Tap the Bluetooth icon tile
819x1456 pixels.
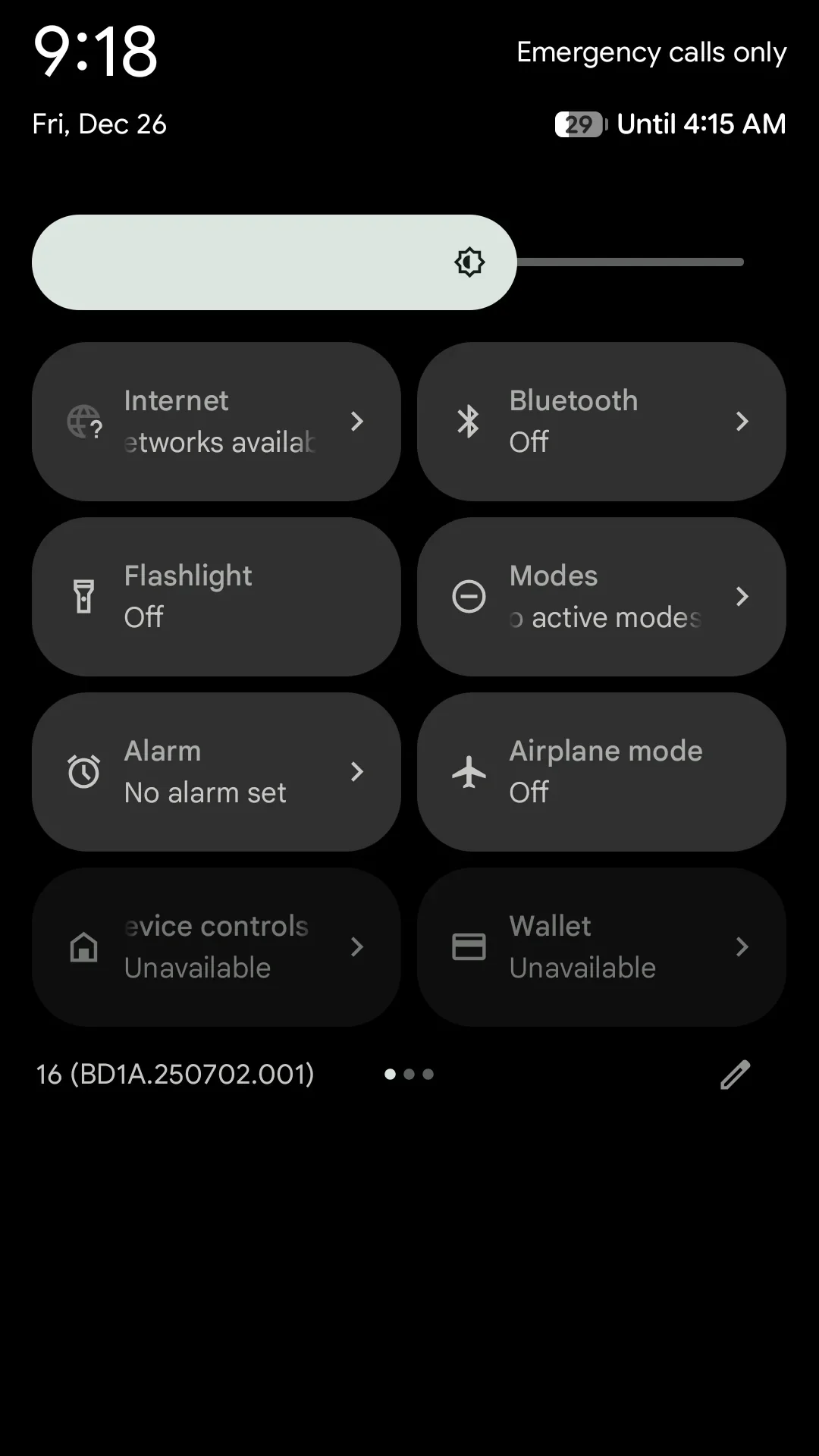469,422
